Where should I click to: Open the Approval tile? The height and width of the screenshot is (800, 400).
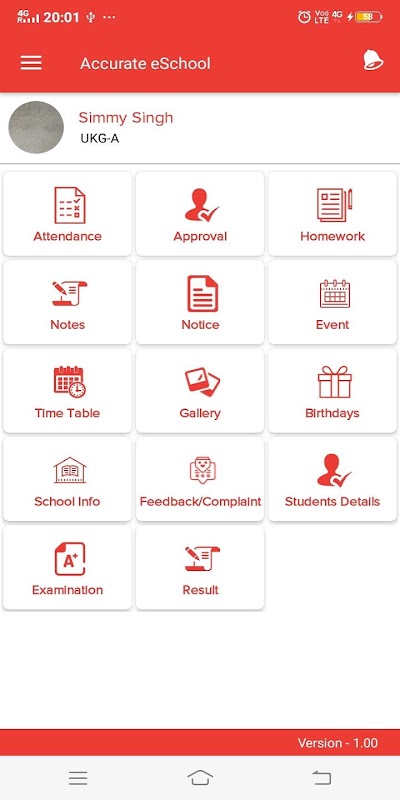[200, 214]
